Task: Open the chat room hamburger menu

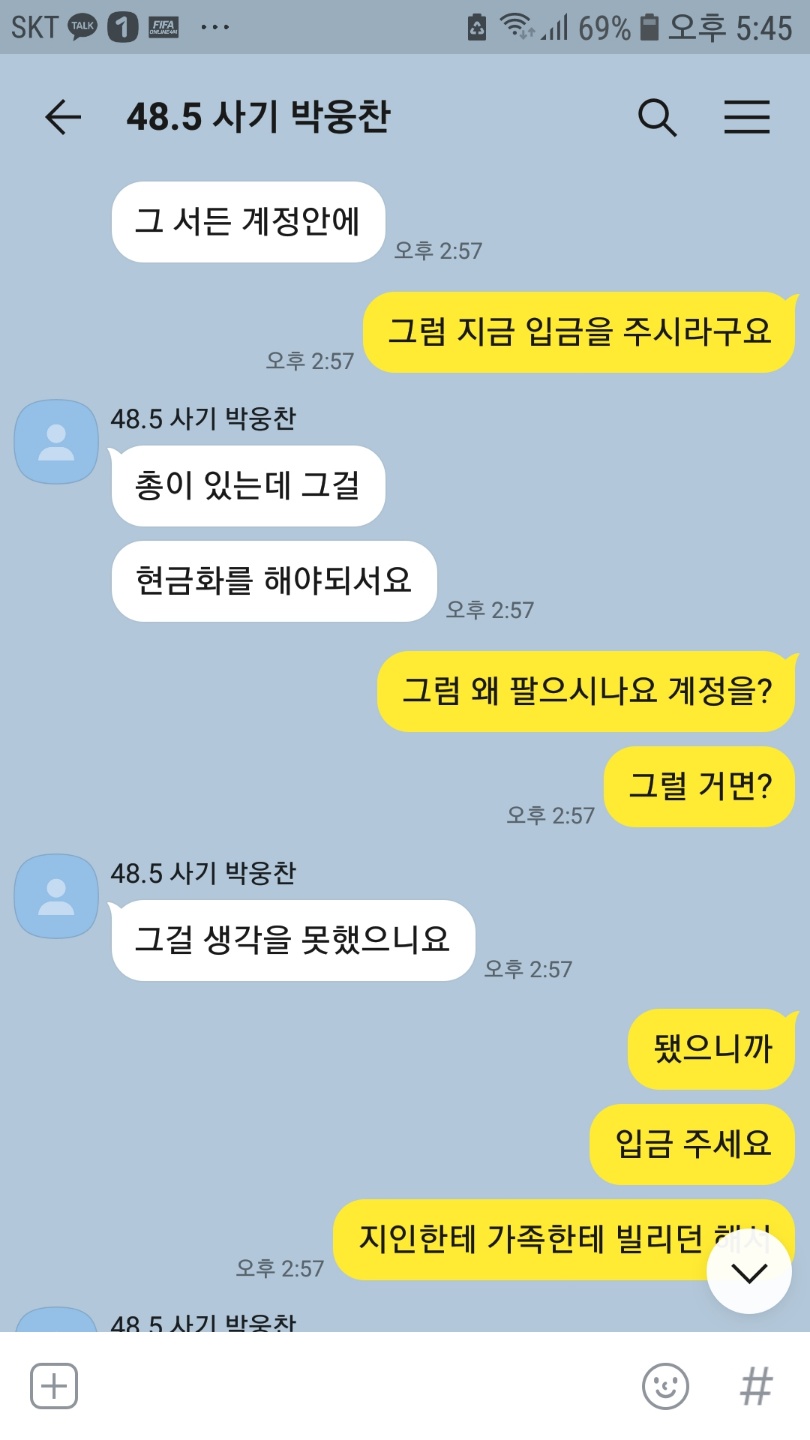Action: pyautogui.click(x=747, y=118)
